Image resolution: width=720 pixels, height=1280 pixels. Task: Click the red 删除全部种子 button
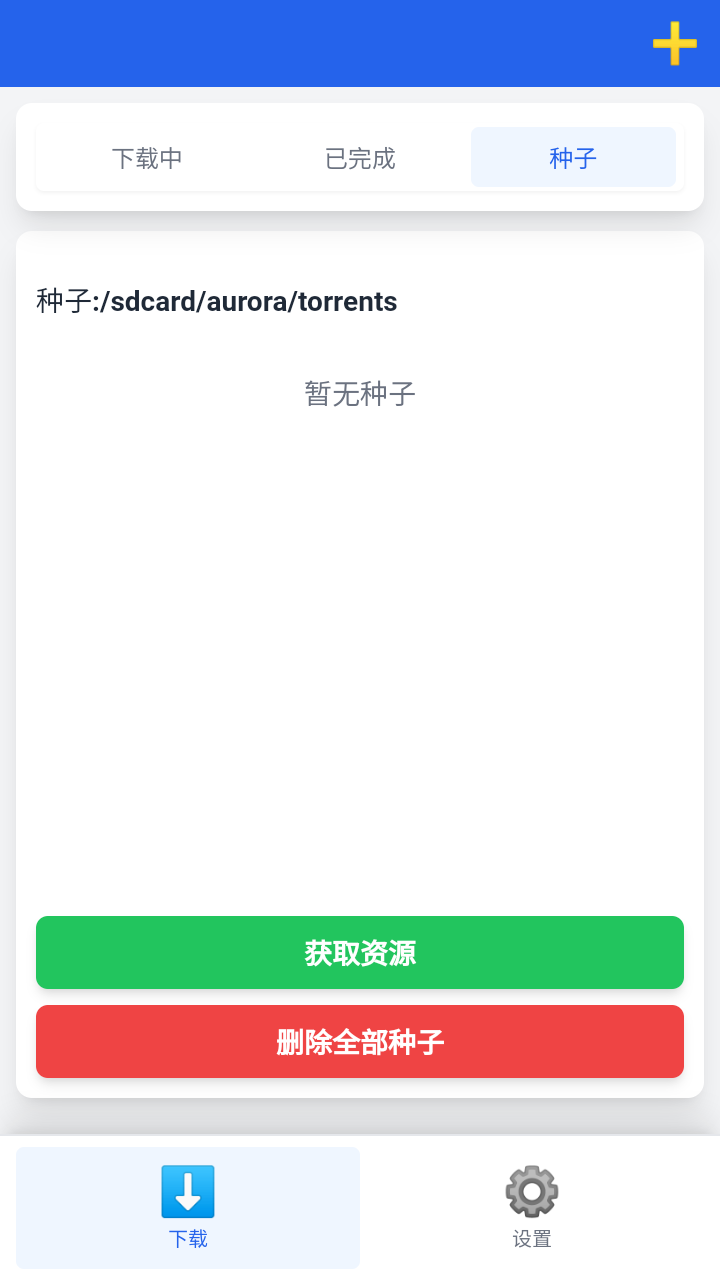point(359,1041)
